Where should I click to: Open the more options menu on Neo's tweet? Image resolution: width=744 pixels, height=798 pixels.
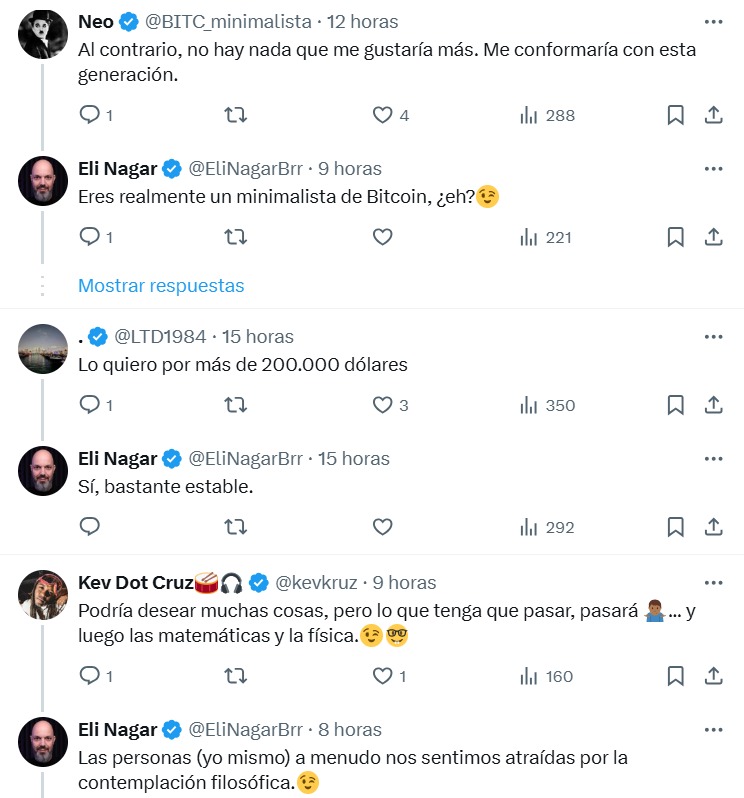point(714,20)
